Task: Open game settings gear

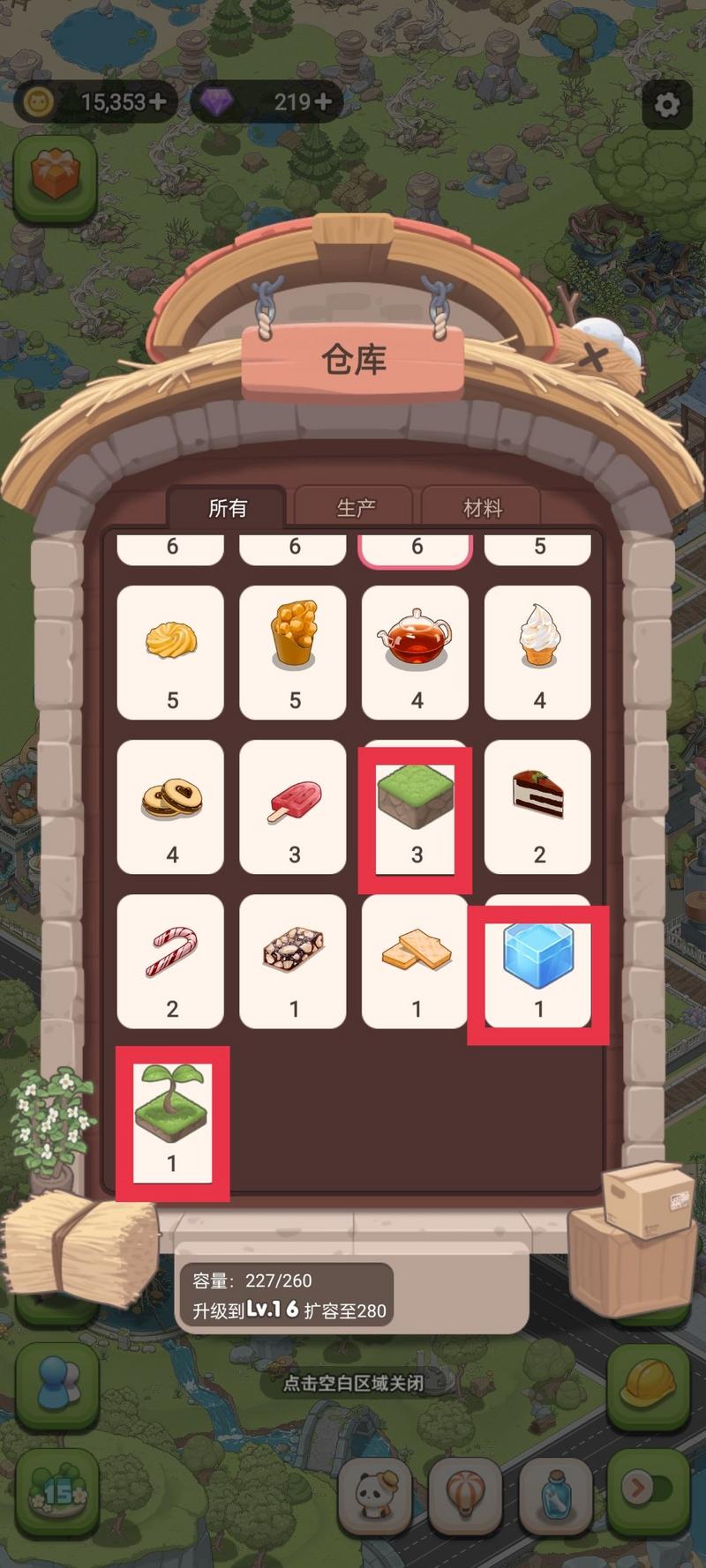Action: [x=666, y=105]
